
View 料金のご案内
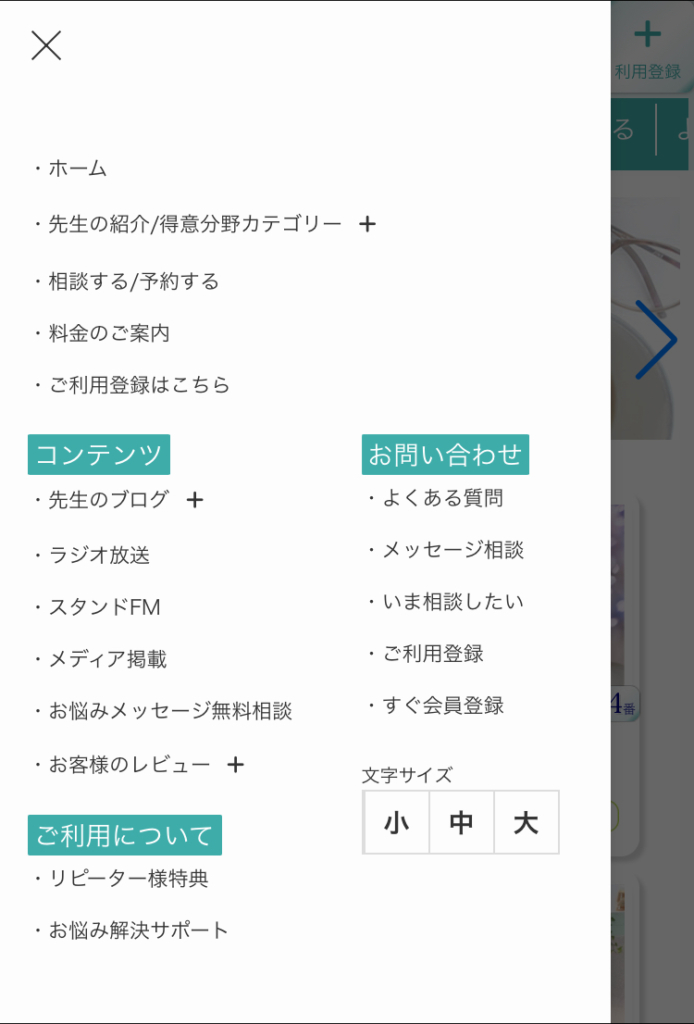[109, 334]
